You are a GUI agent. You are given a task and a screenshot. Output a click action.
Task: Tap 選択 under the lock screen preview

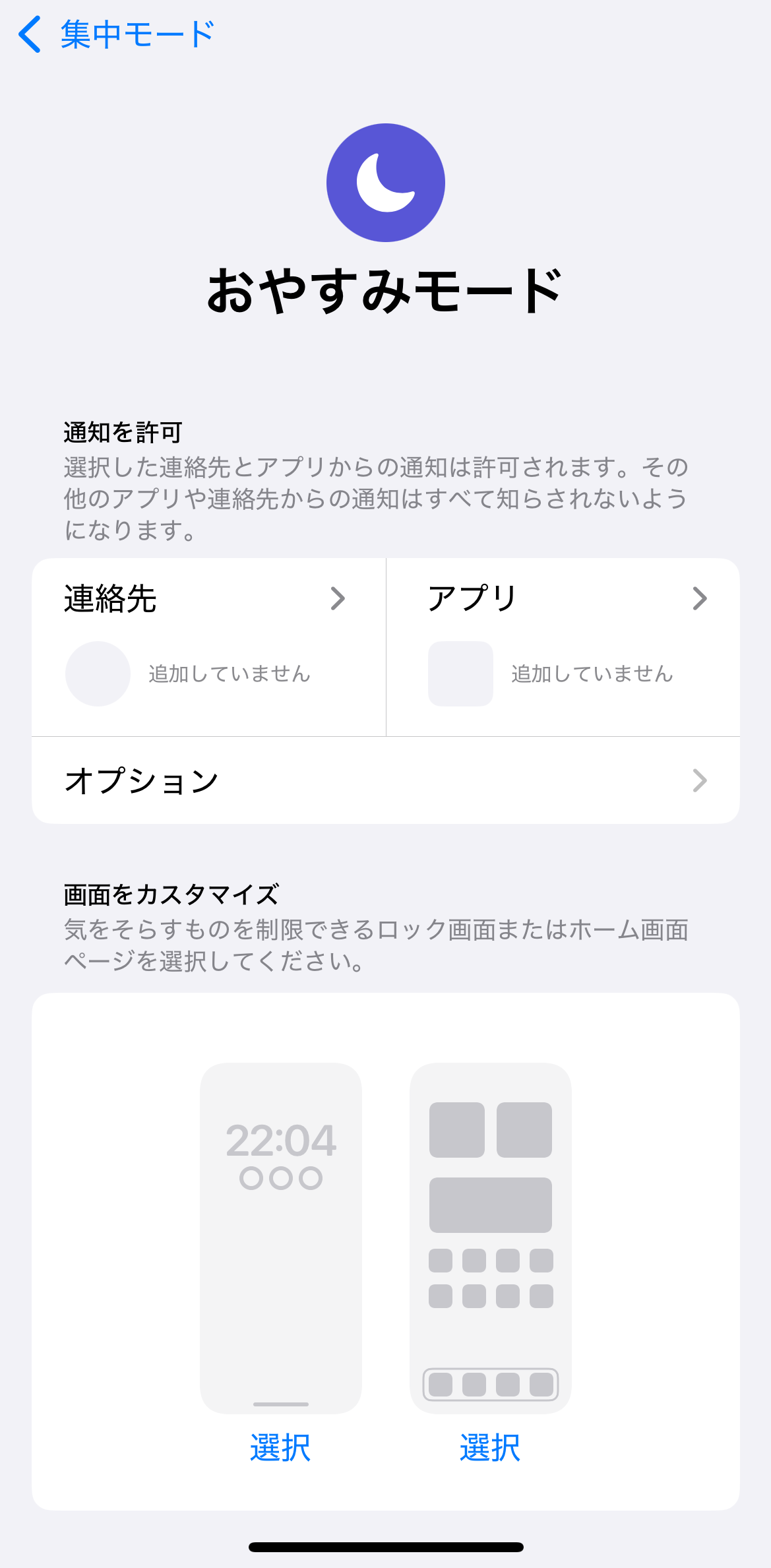tap(280, 1448)
